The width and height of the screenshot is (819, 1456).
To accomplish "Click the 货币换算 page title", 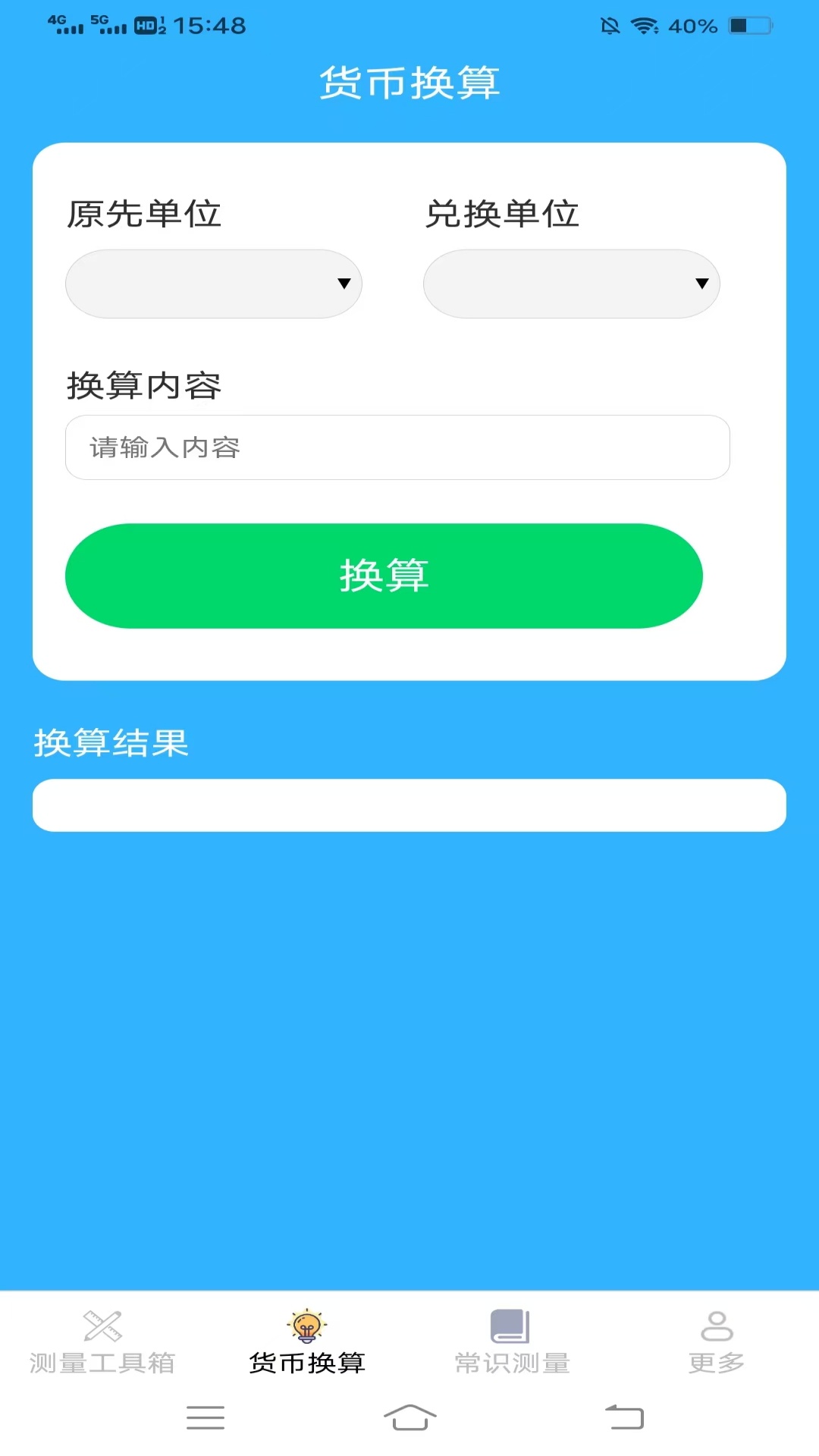I will coord(409,83).
